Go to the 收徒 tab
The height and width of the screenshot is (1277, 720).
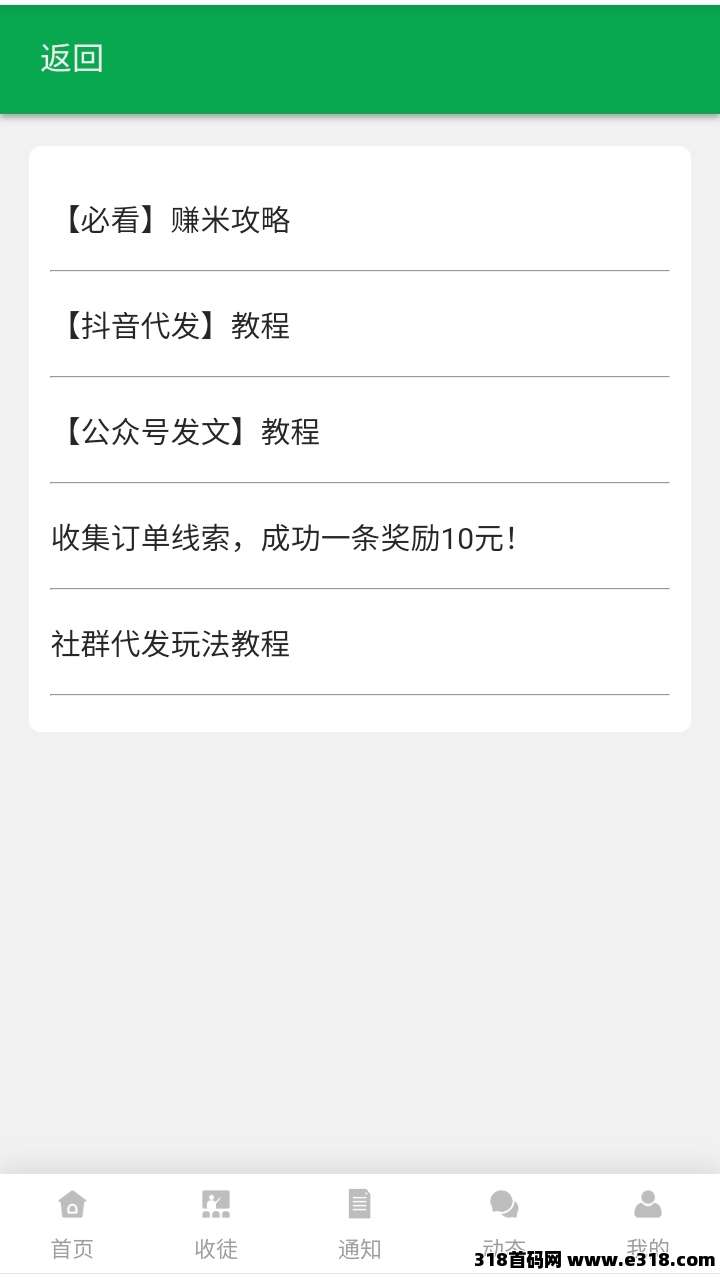(216, 1223)
